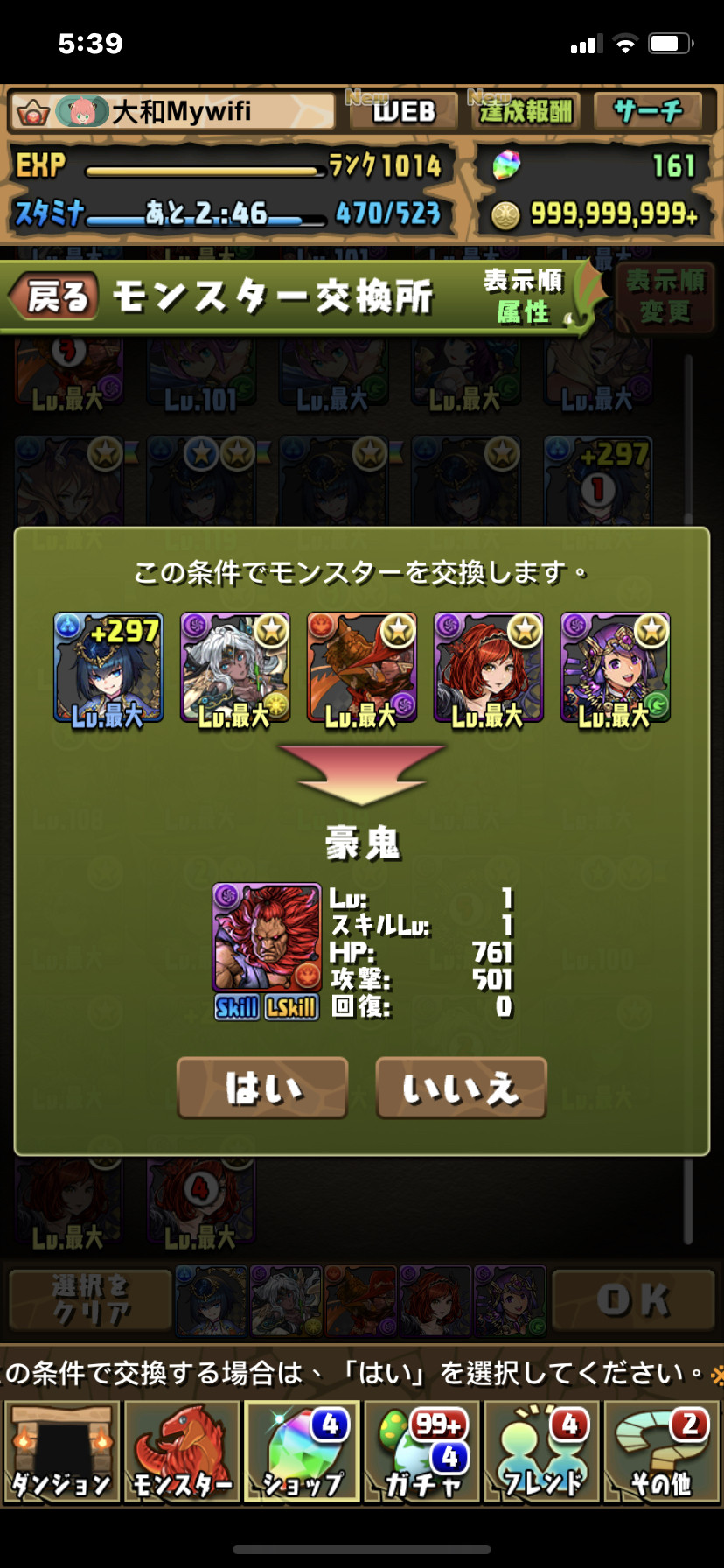724x1568 pixels.
Task: Open the サーチ search button
Action: [648, 111]
